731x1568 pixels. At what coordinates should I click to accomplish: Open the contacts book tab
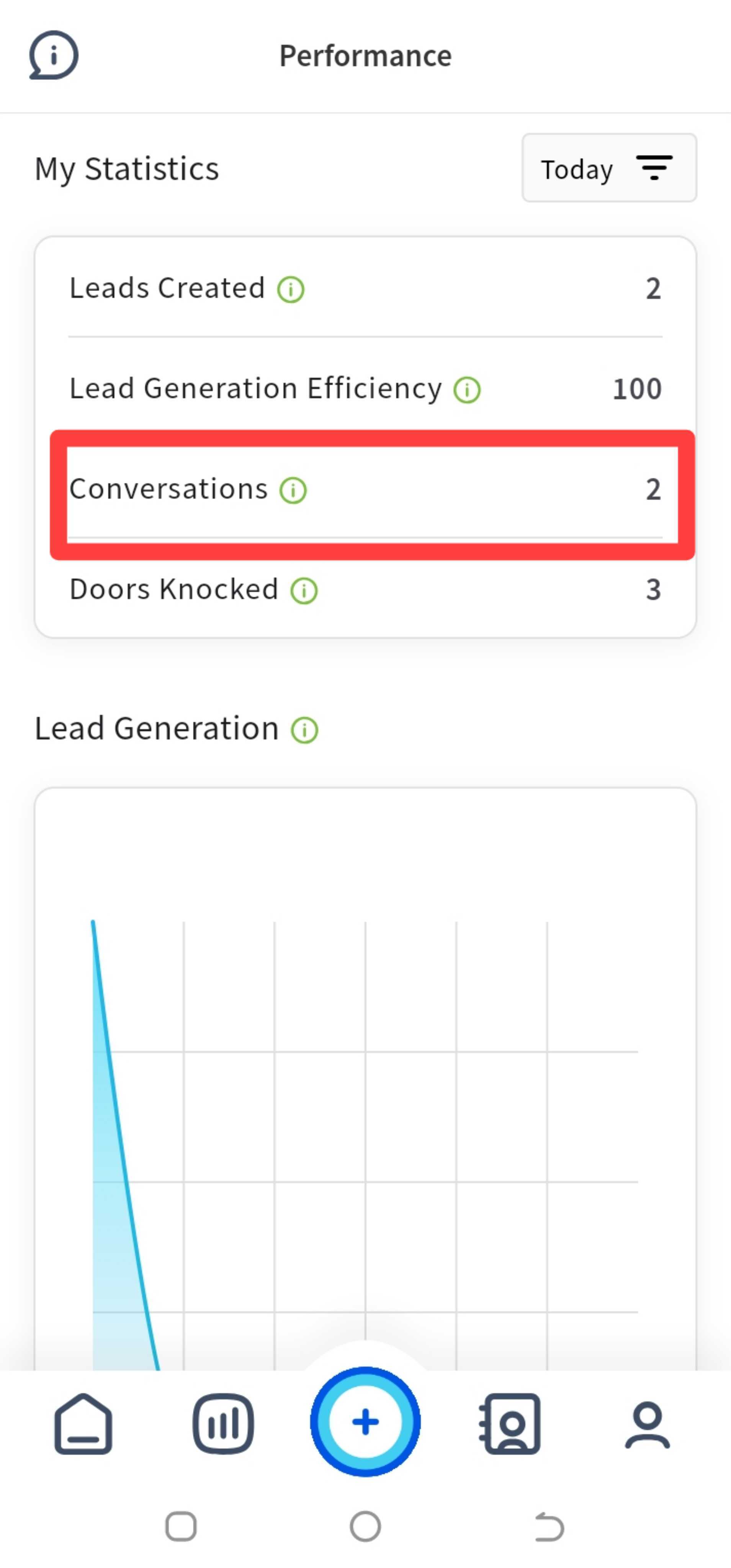[510, 1423]
